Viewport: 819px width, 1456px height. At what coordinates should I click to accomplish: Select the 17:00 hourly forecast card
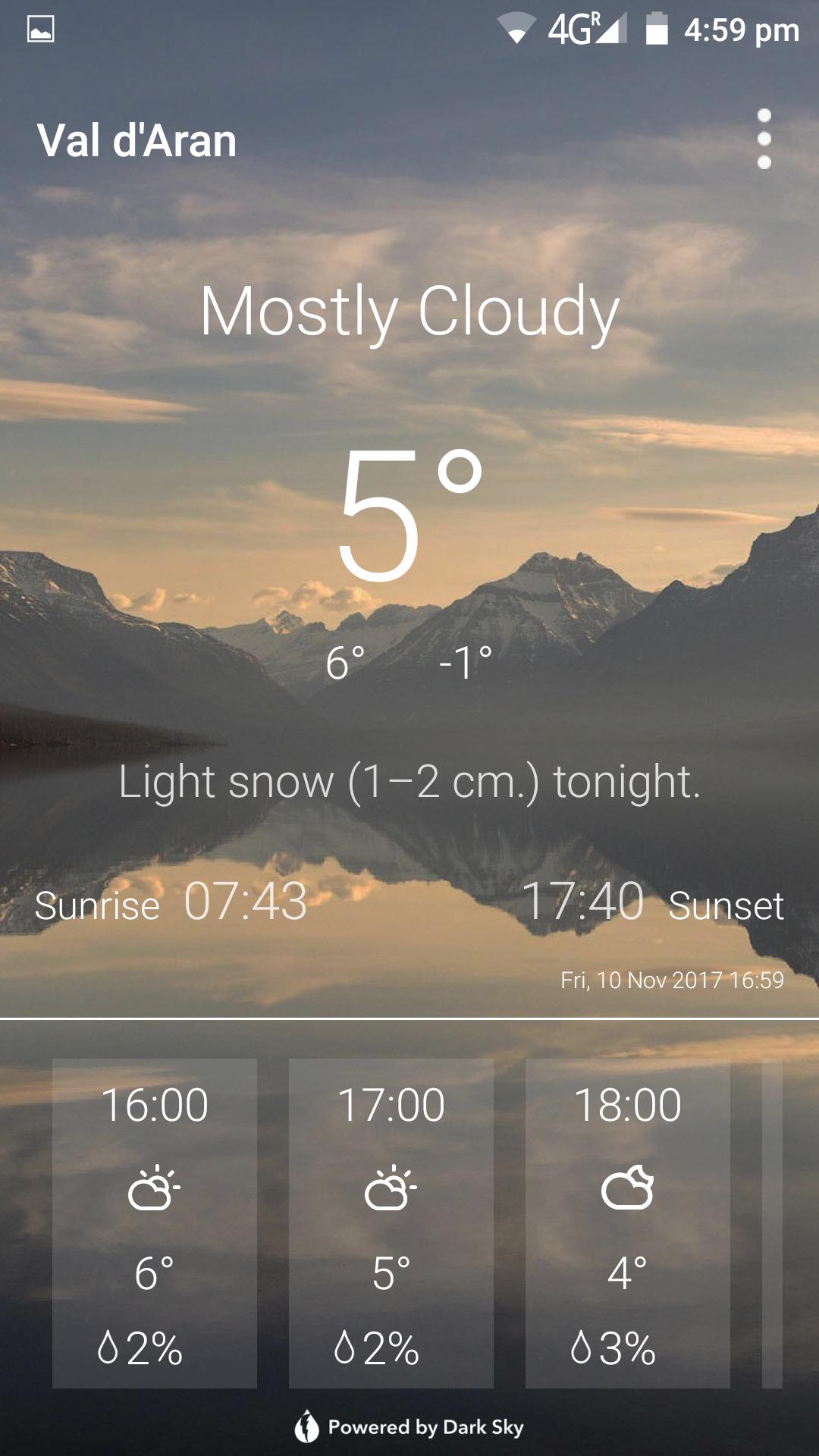click(x=388, y=1213)
